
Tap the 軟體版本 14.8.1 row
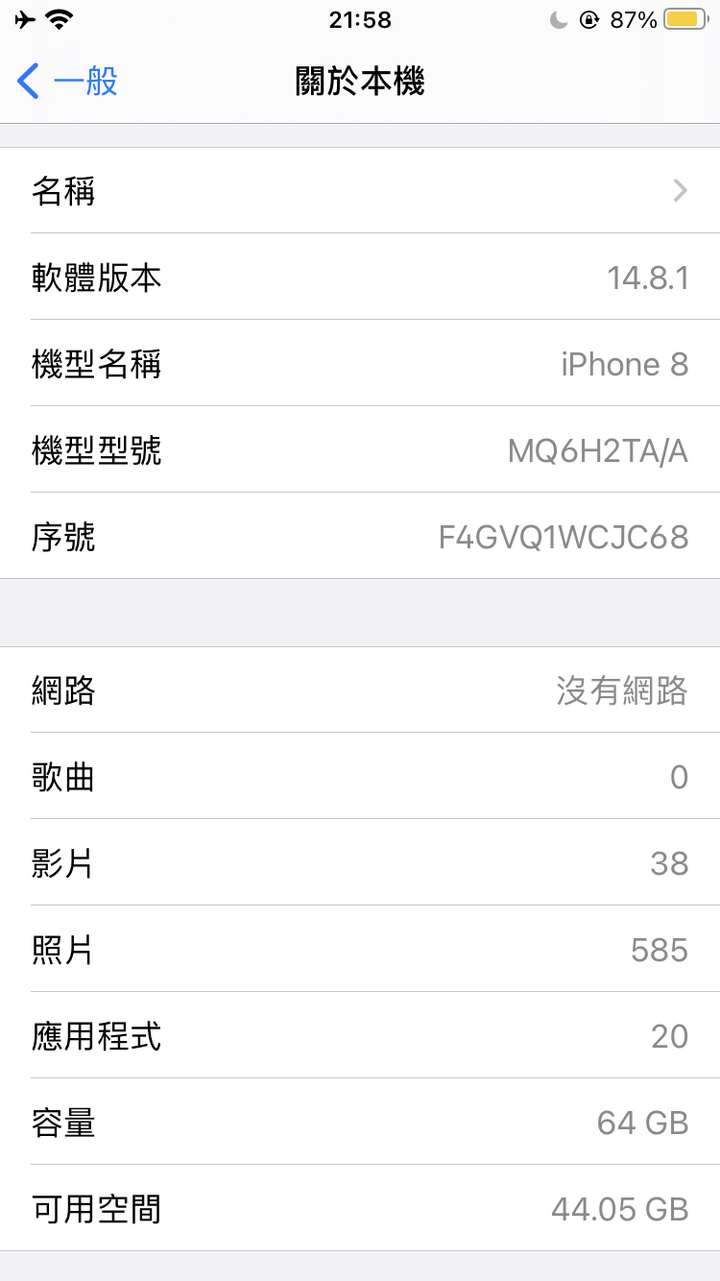360,277
